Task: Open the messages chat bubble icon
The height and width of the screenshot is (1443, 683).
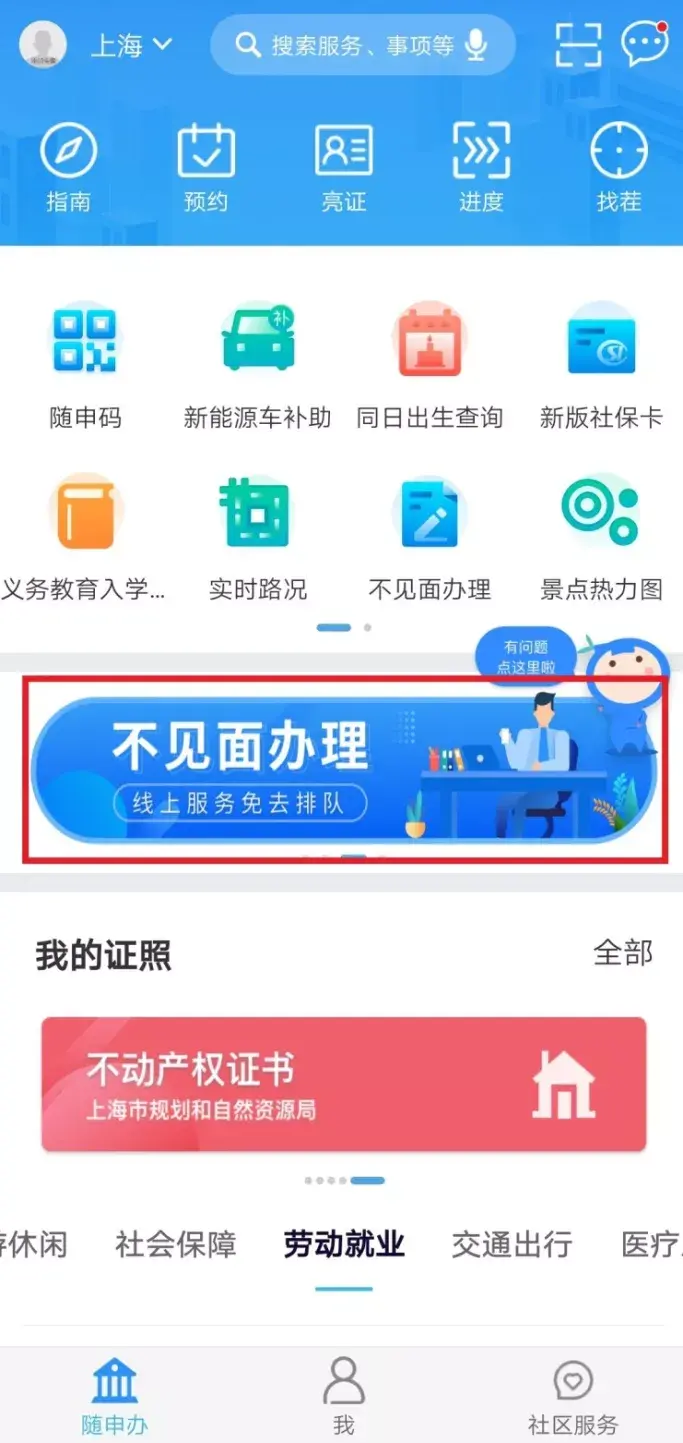Action: click(644, 44)
